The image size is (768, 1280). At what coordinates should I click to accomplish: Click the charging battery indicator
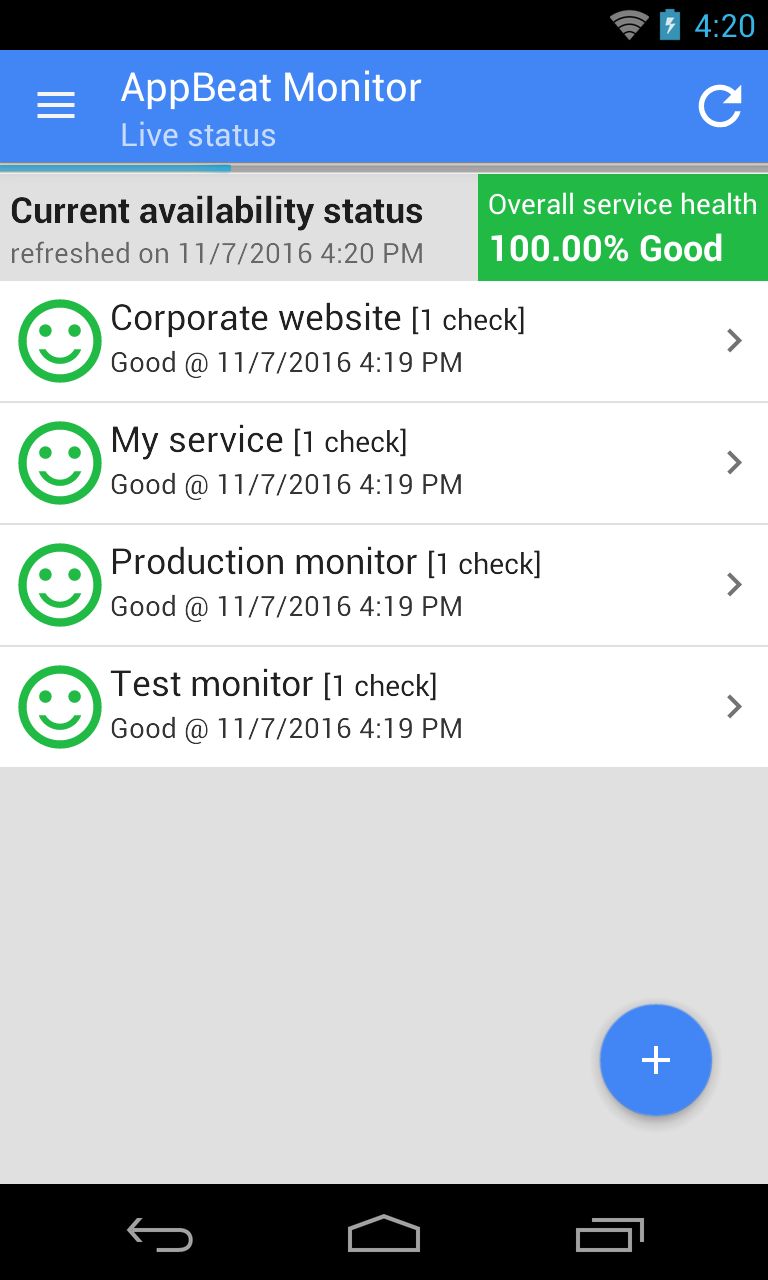[x=668, y=25]
